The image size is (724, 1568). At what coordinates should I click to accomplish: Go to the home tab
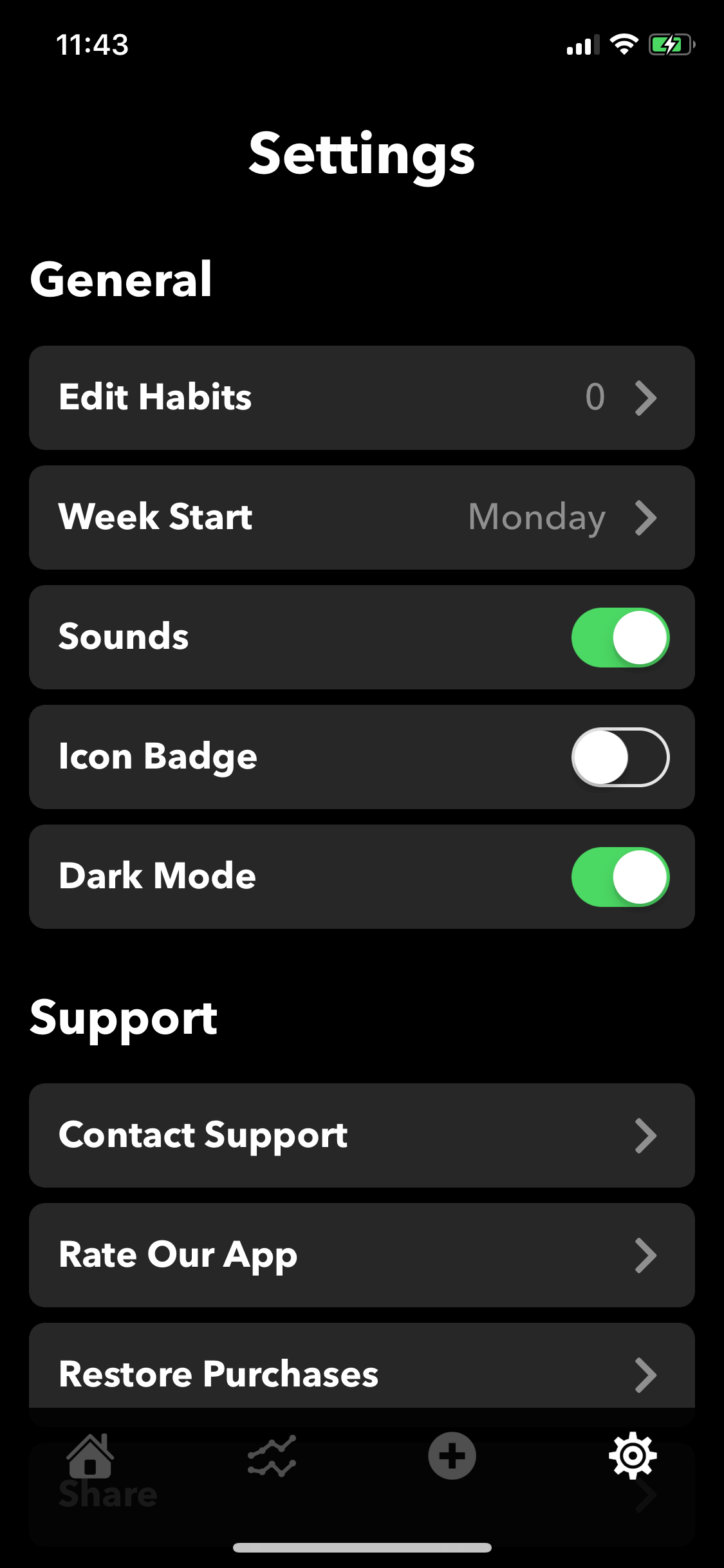tap(91, 1455)
